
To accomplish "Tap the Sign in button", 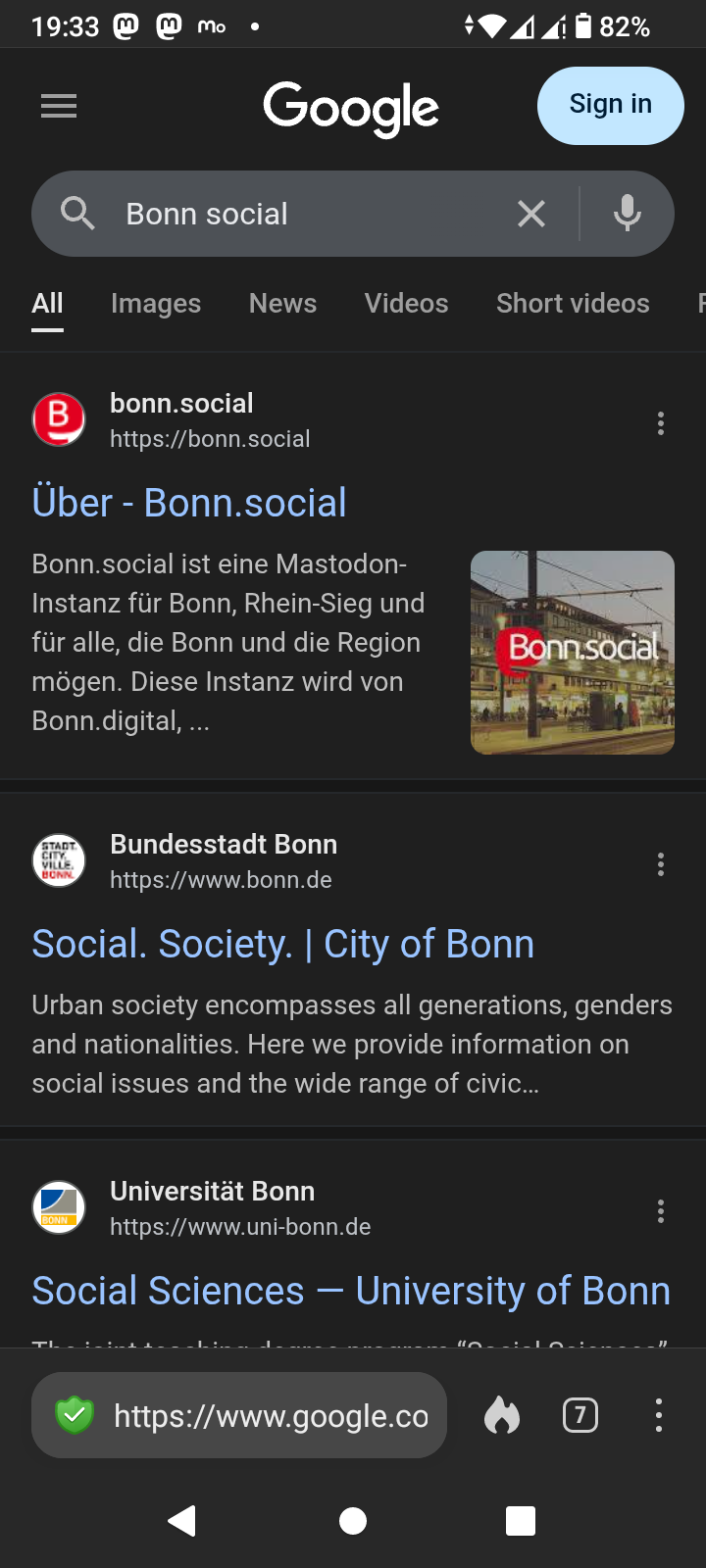I will point(610,105).
